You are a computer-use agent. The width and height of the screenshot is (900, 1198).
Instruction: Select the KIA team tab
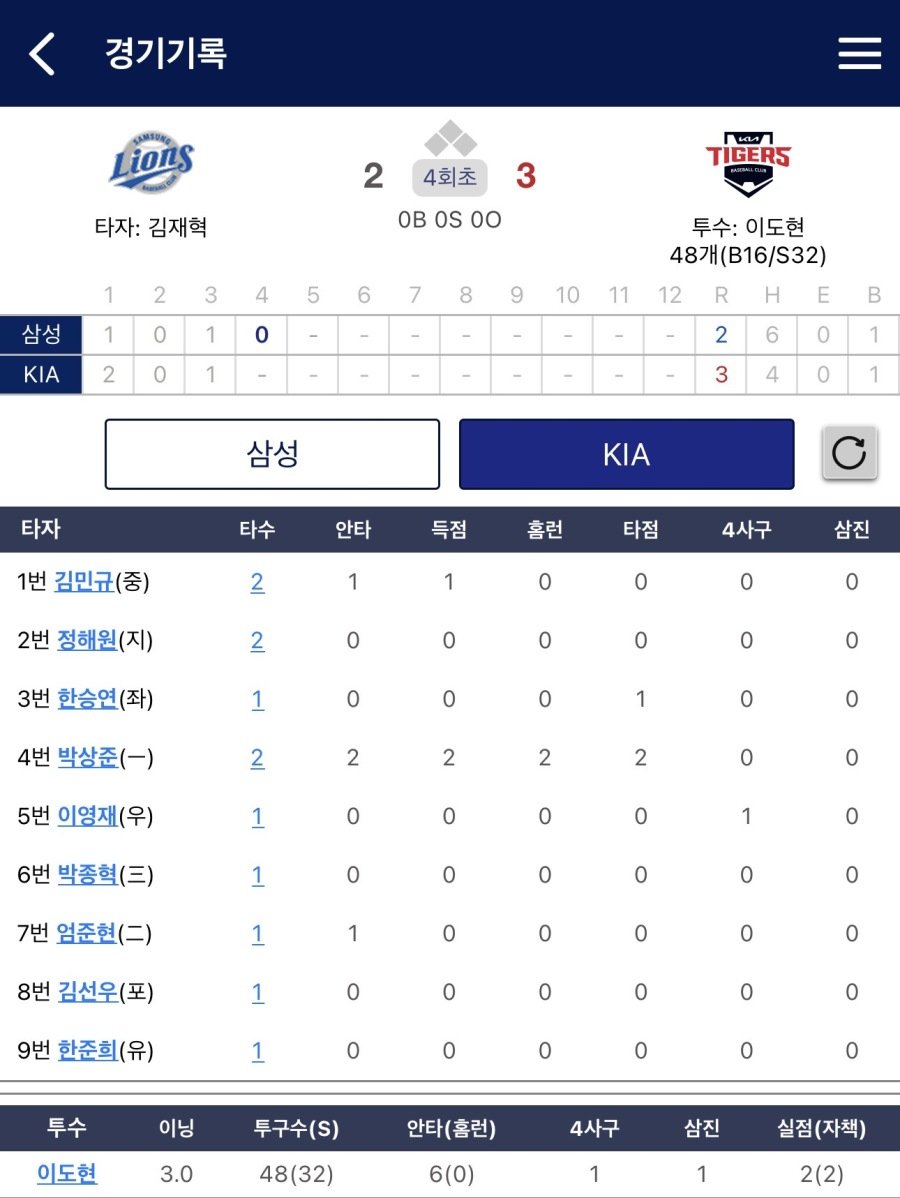(x=626, y=454)
